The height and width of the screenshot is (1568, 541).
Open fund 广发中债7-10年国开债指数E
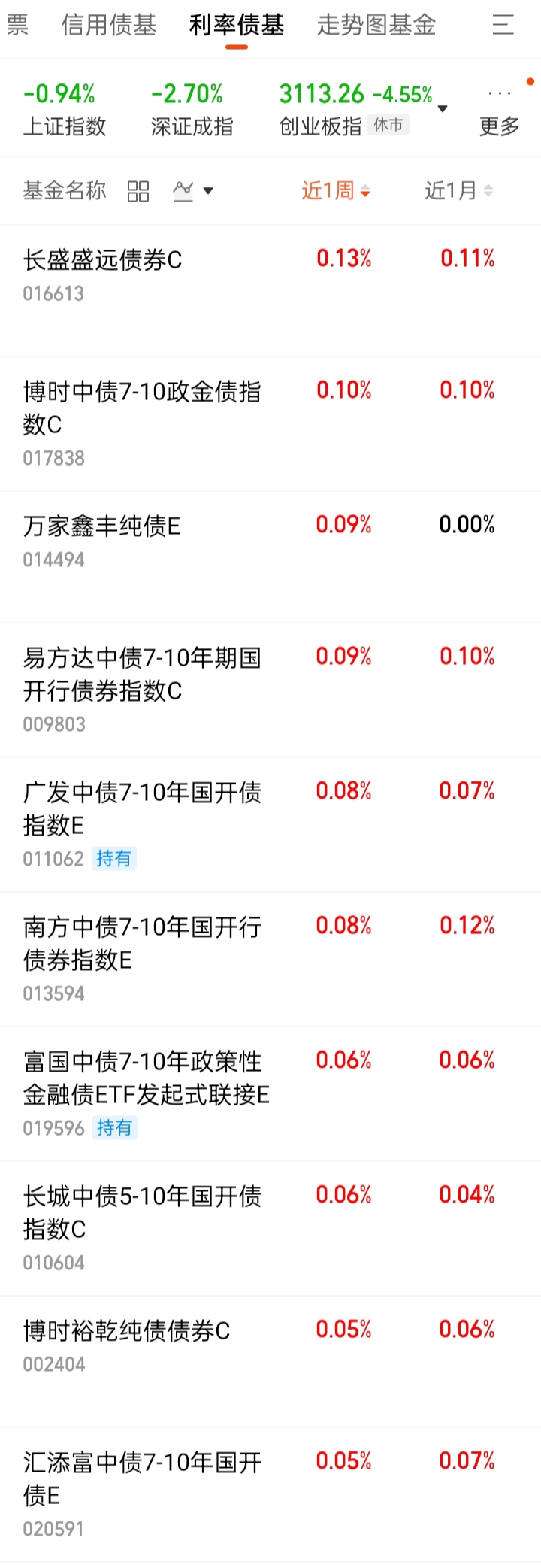point(270,825)
